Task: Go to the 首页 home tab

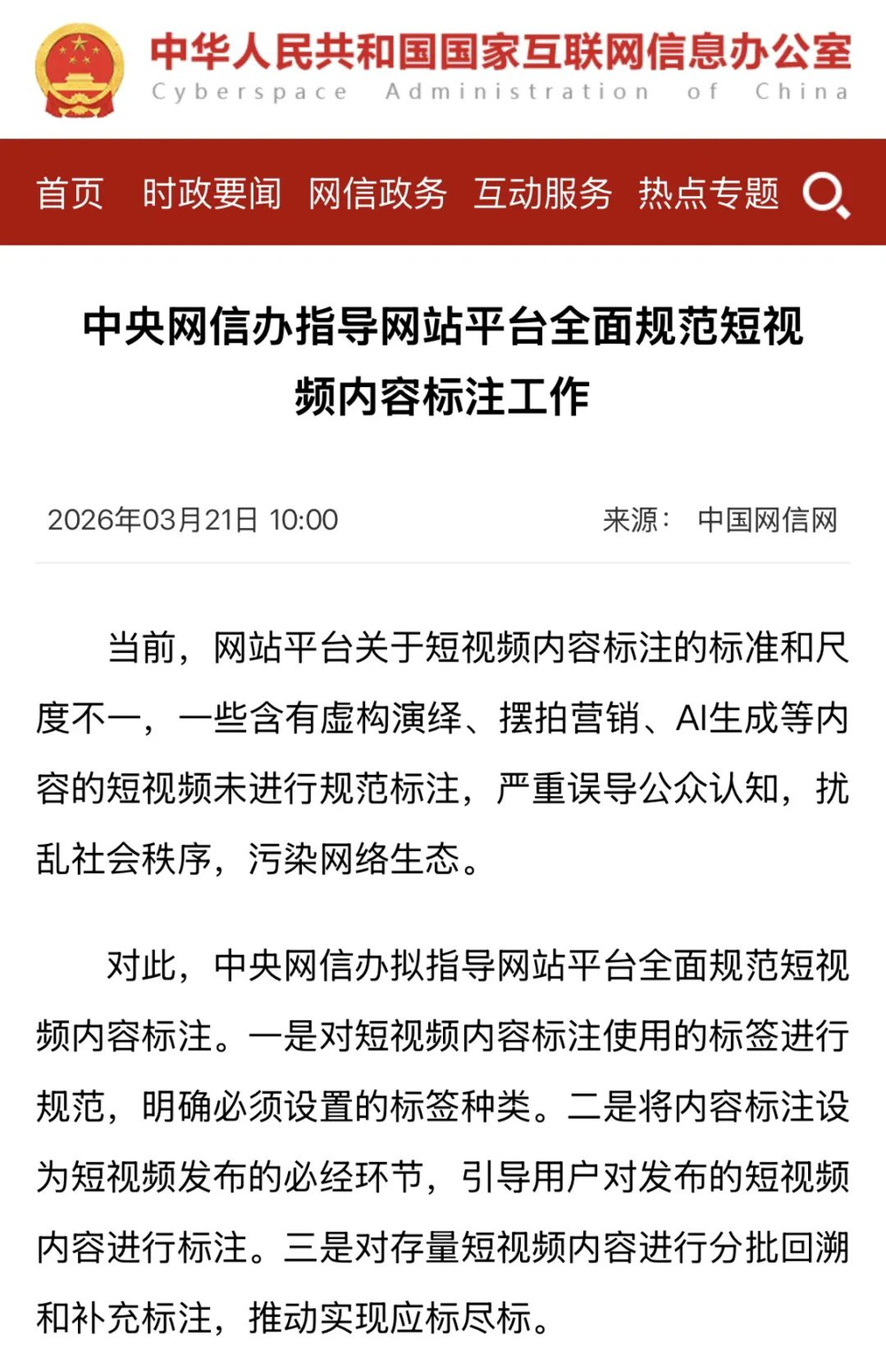Action: click(x=70, y=193)
